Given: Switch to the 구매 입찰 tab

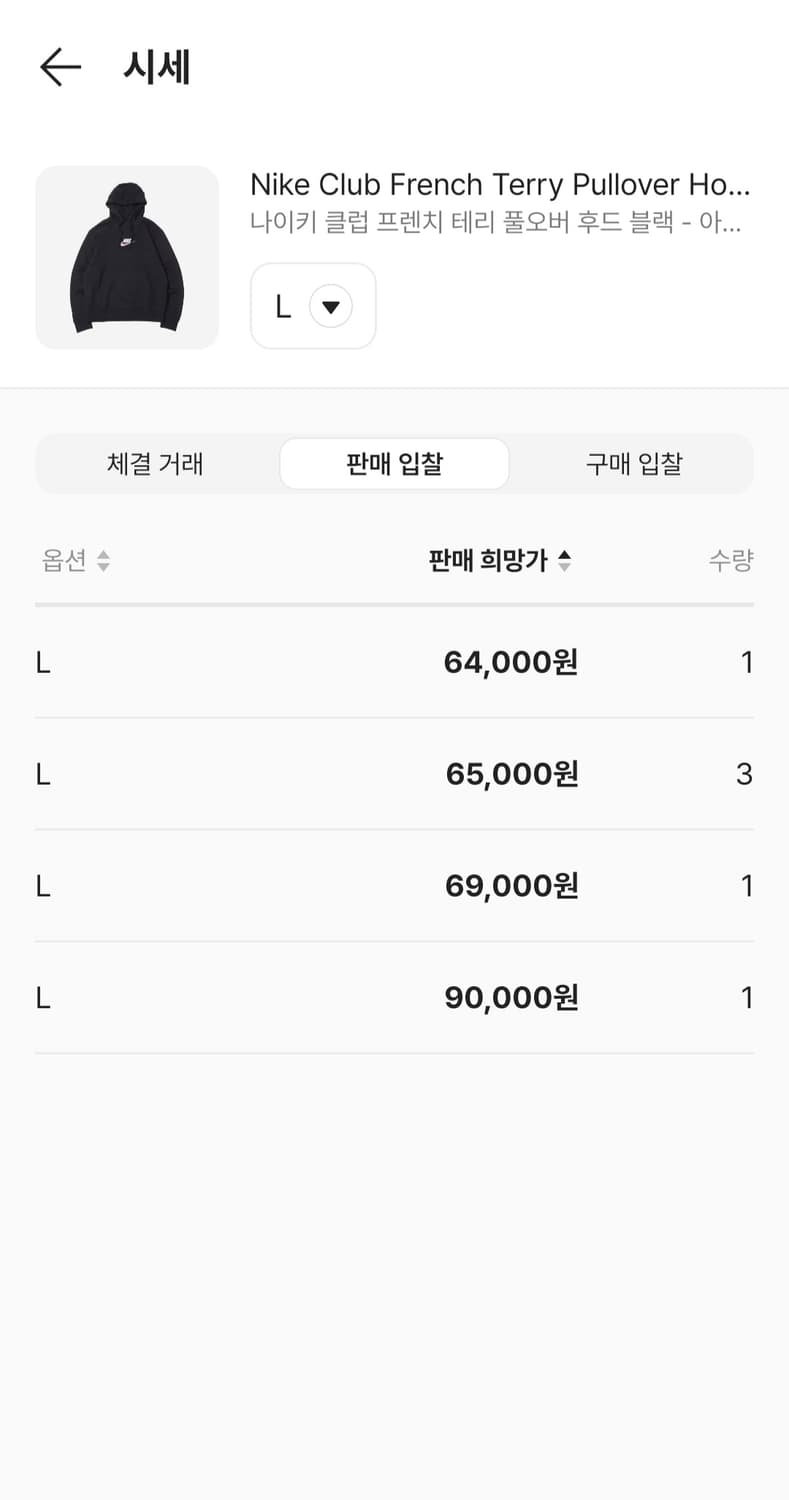Looking at the screenshot, I should [x=633, y=463].
